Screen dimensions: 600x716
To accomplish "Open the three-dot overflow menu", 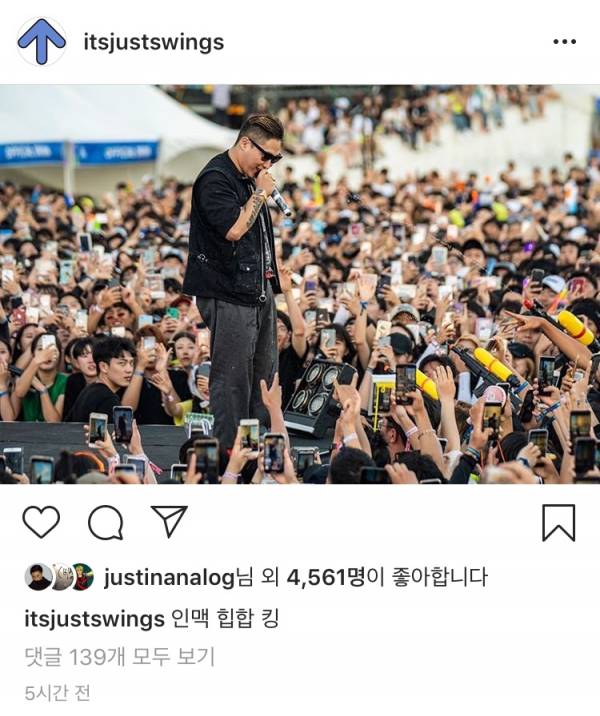I will pos(564,42).
